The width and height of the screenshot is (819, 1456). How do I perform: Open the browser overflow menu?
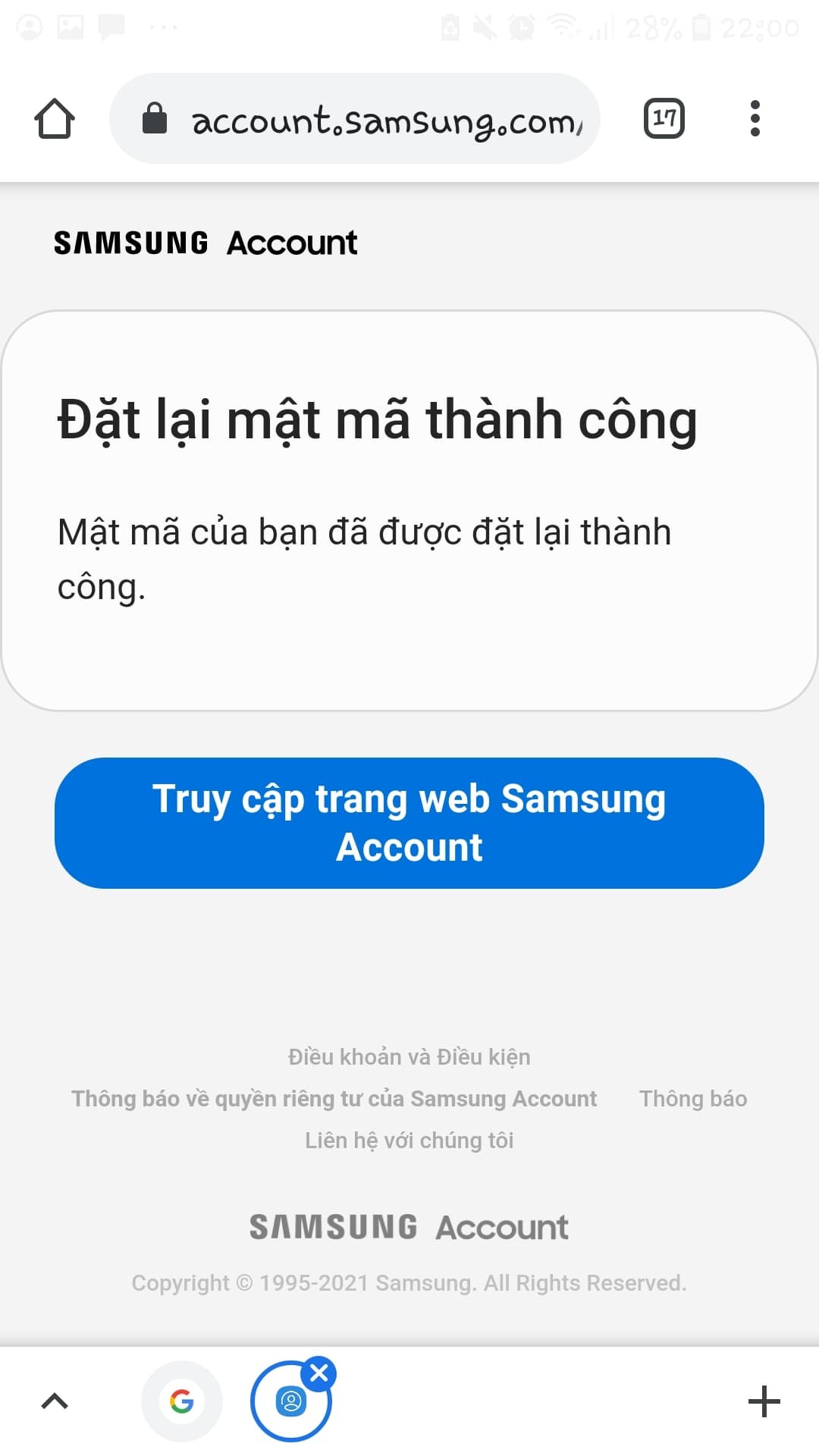click(x=755, y=118)
